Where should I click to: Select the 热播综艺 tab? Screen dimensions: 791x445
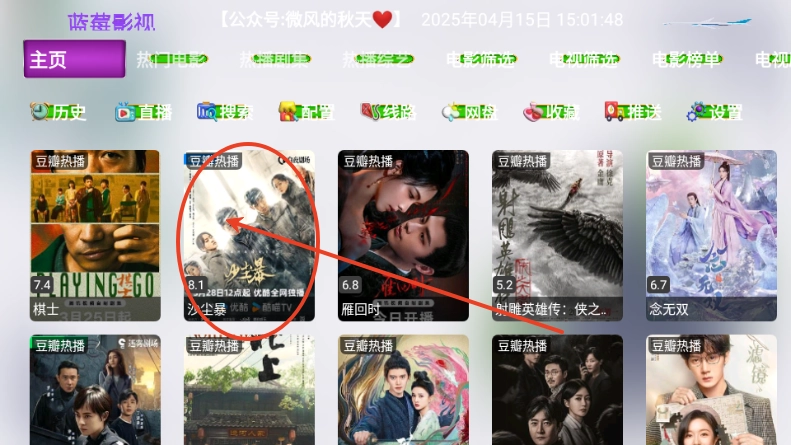point(378,60)
